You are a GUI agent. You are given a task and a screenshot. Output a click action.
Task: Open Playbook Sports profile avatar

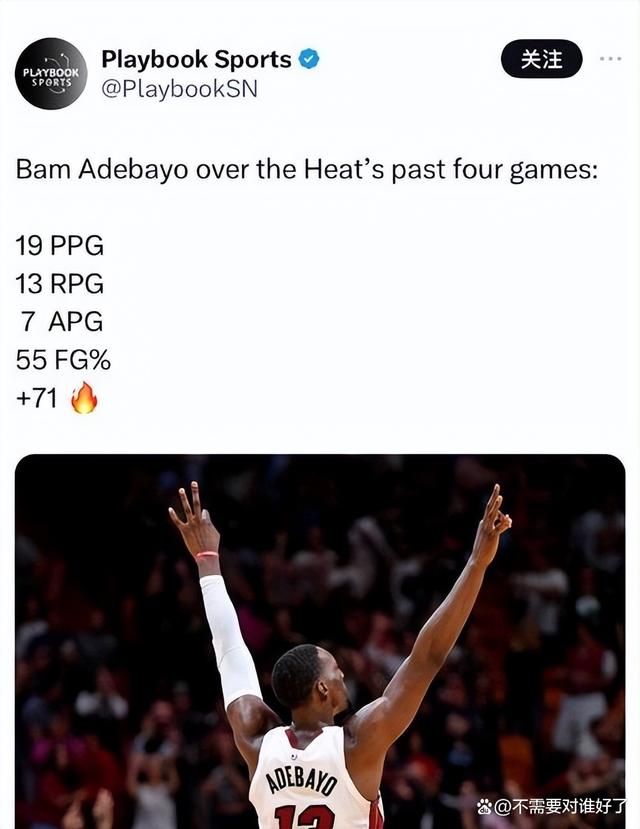click(x=51, y=73)
